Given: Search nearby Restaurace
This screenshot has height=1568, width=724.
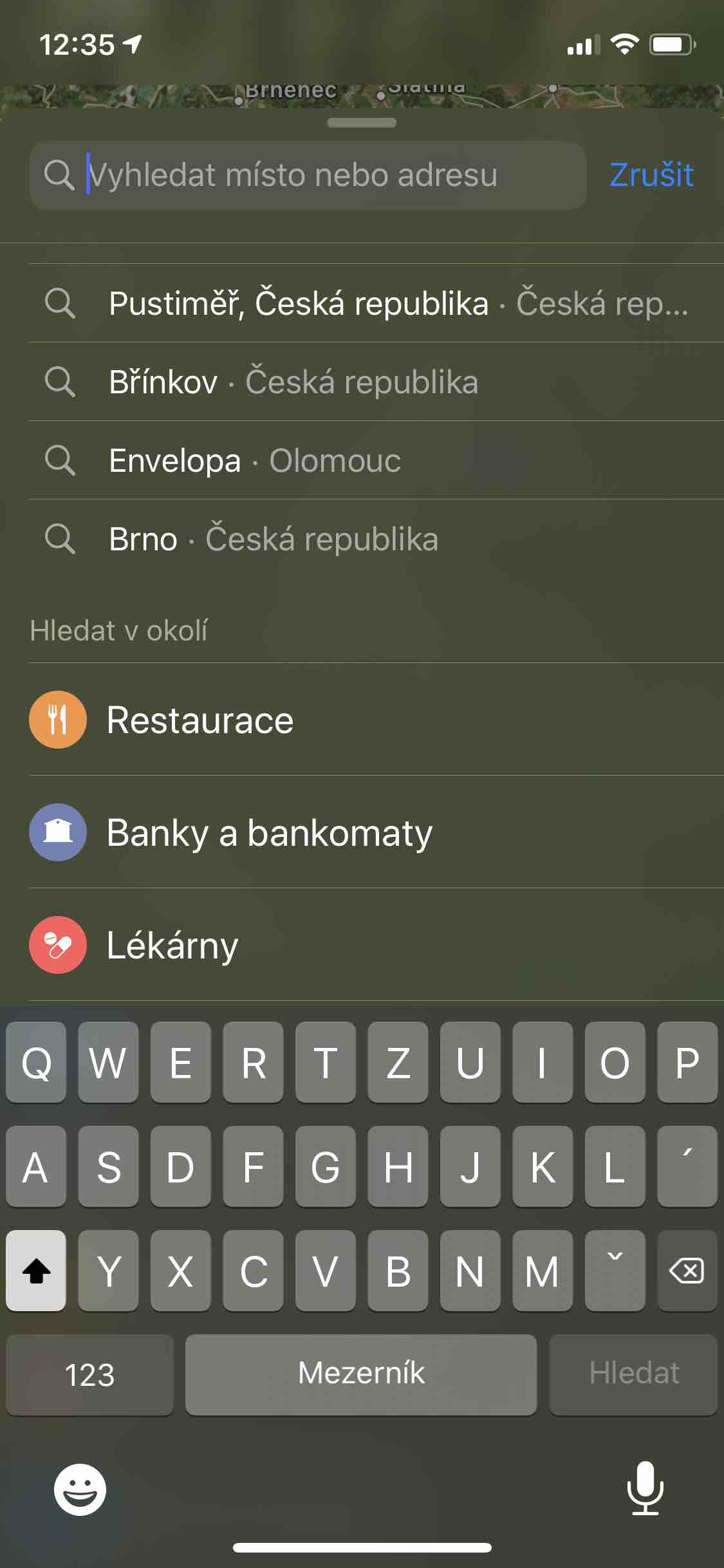Looking at the screenshot, I should (376, 720).
